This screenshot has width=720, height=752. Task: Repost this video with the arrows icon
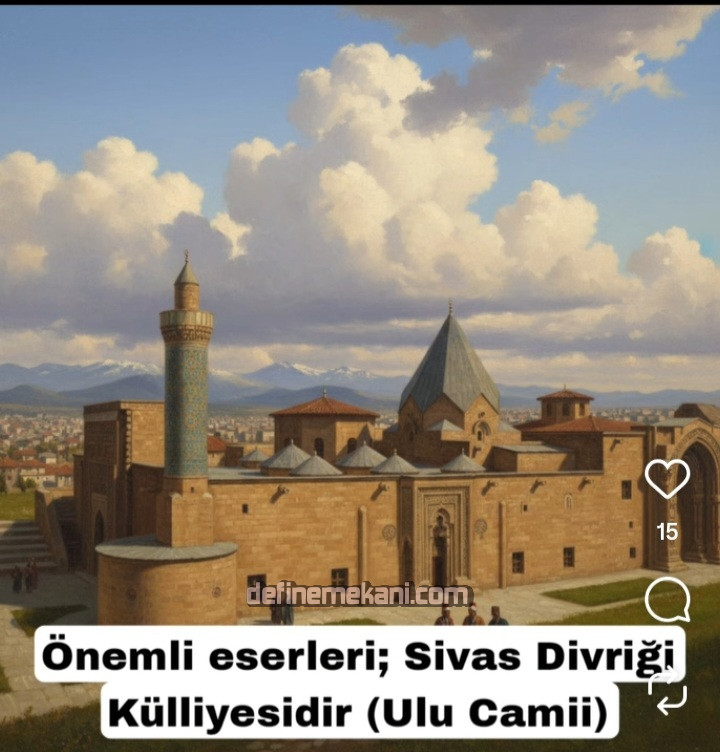click(668, 692)
